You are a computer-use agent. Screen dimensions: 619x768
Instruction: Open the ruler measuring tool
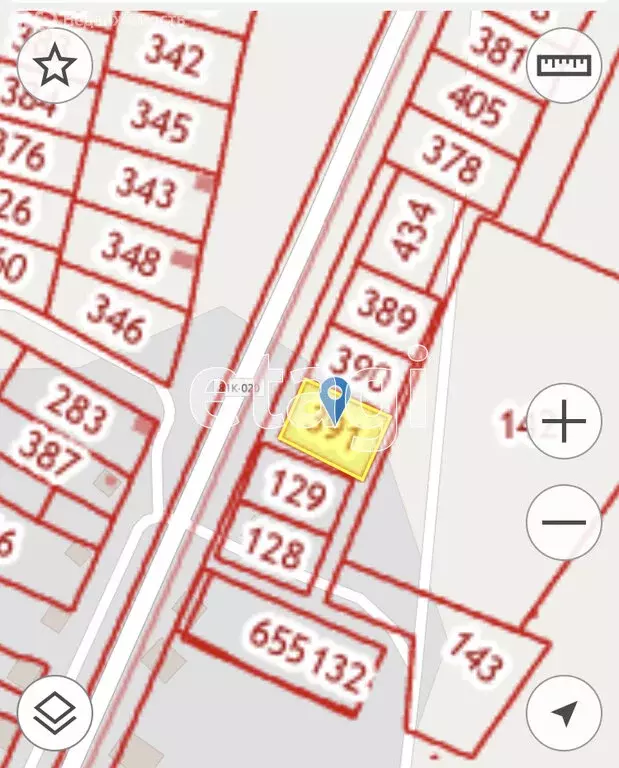564,66
